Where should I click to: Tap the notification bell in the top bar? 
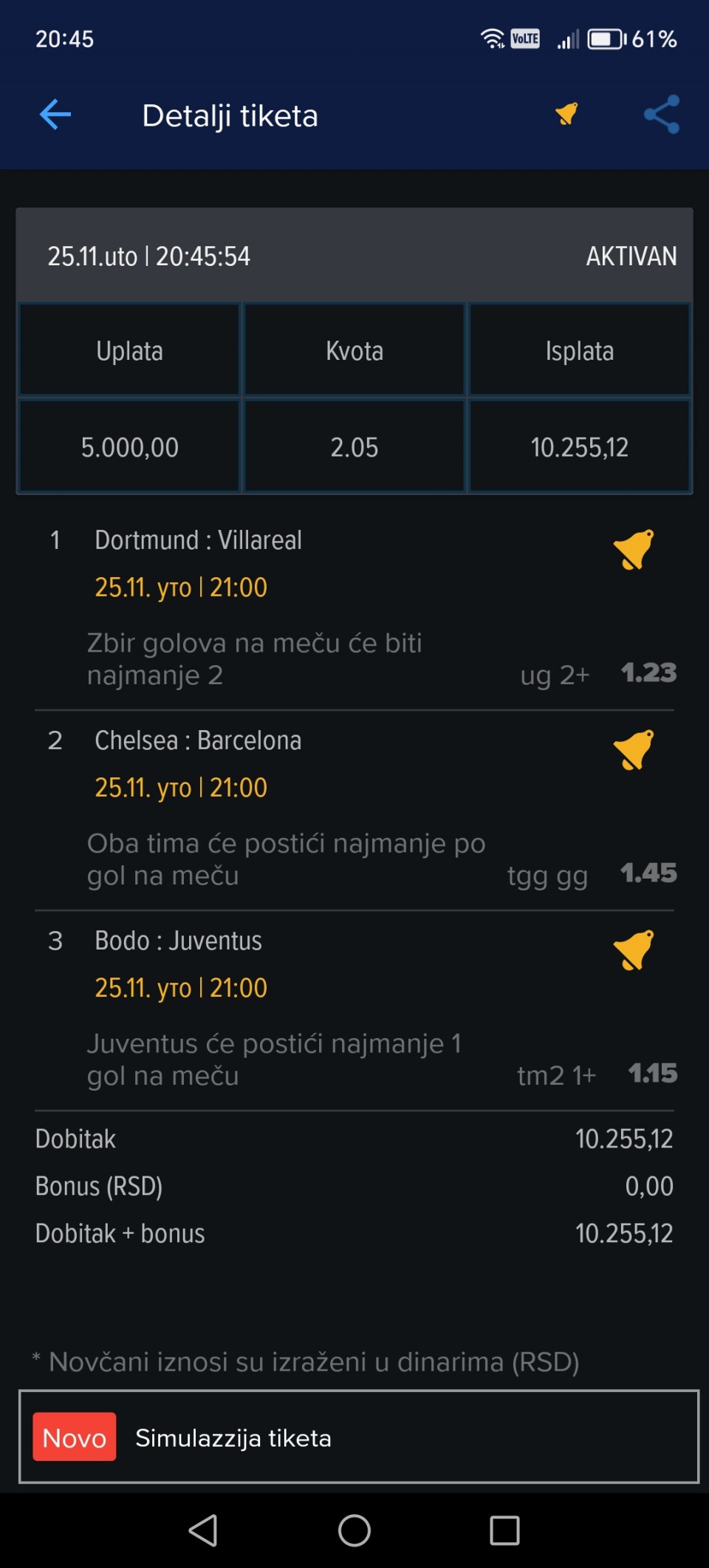coord(566,115)
